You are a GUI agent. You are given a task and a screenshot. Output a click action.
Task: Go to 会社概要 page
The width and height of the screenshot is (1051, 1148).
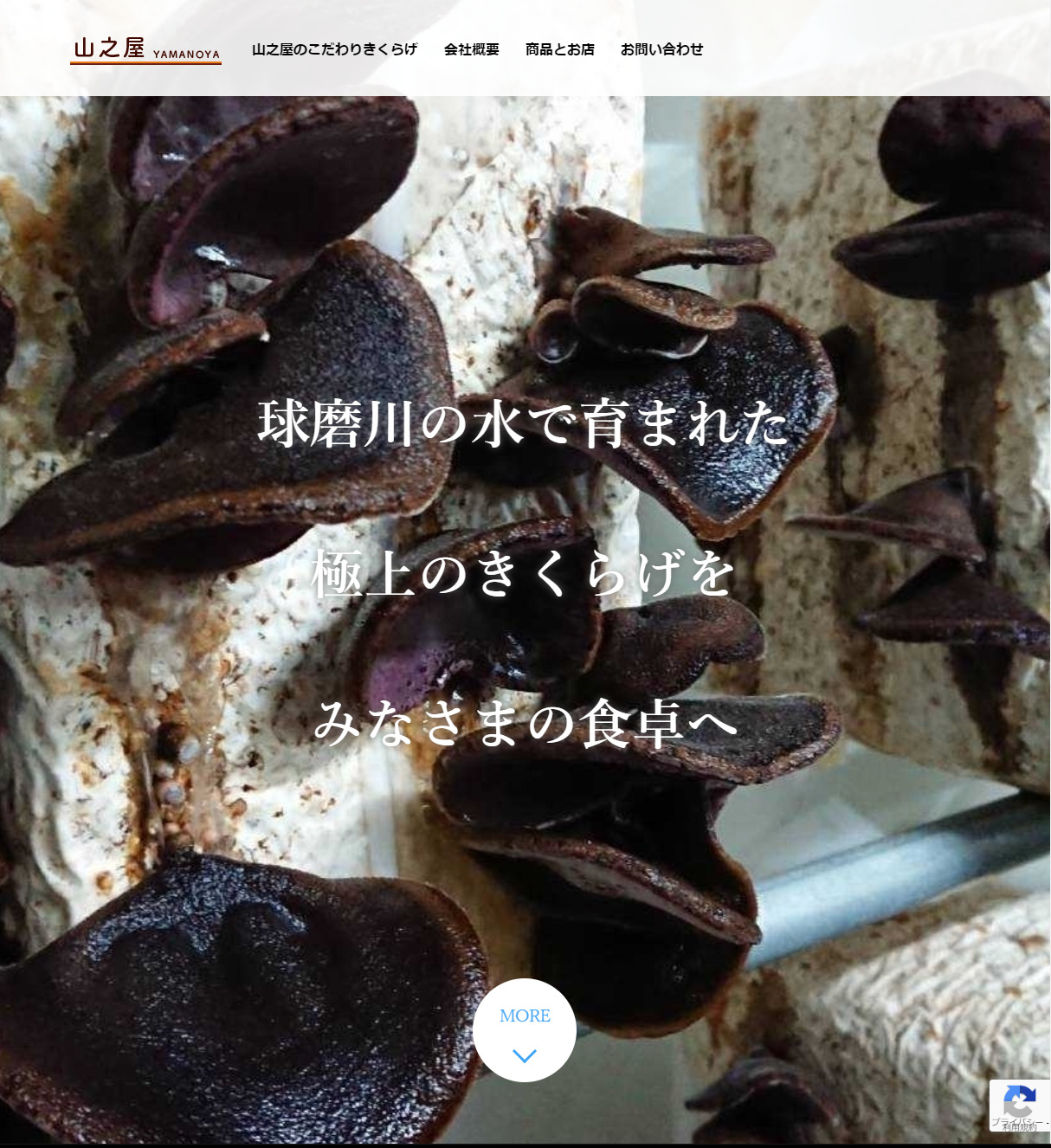click(471, 49)
